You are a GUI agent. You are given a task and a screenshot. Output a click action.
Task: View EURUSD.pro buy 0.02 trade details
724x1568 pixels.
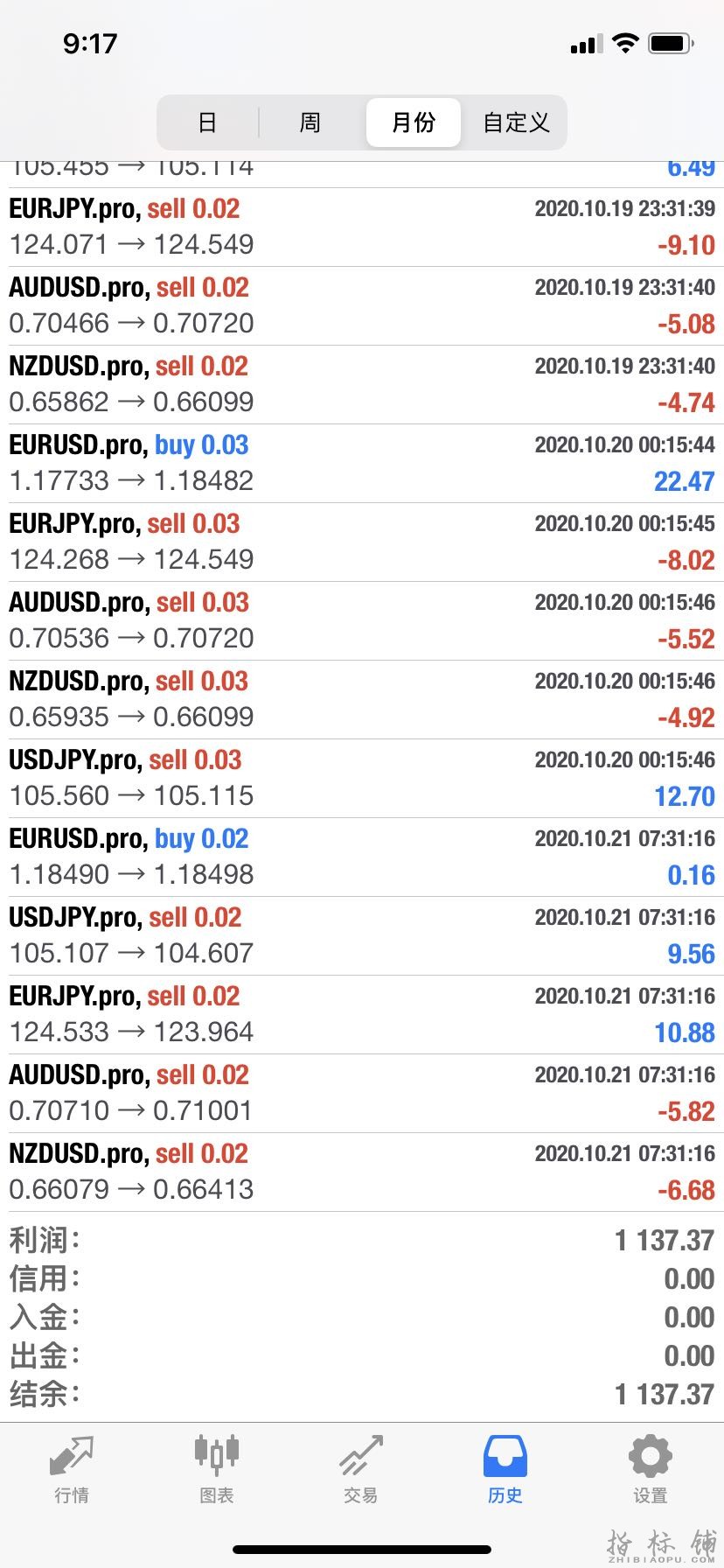point(362,857)
